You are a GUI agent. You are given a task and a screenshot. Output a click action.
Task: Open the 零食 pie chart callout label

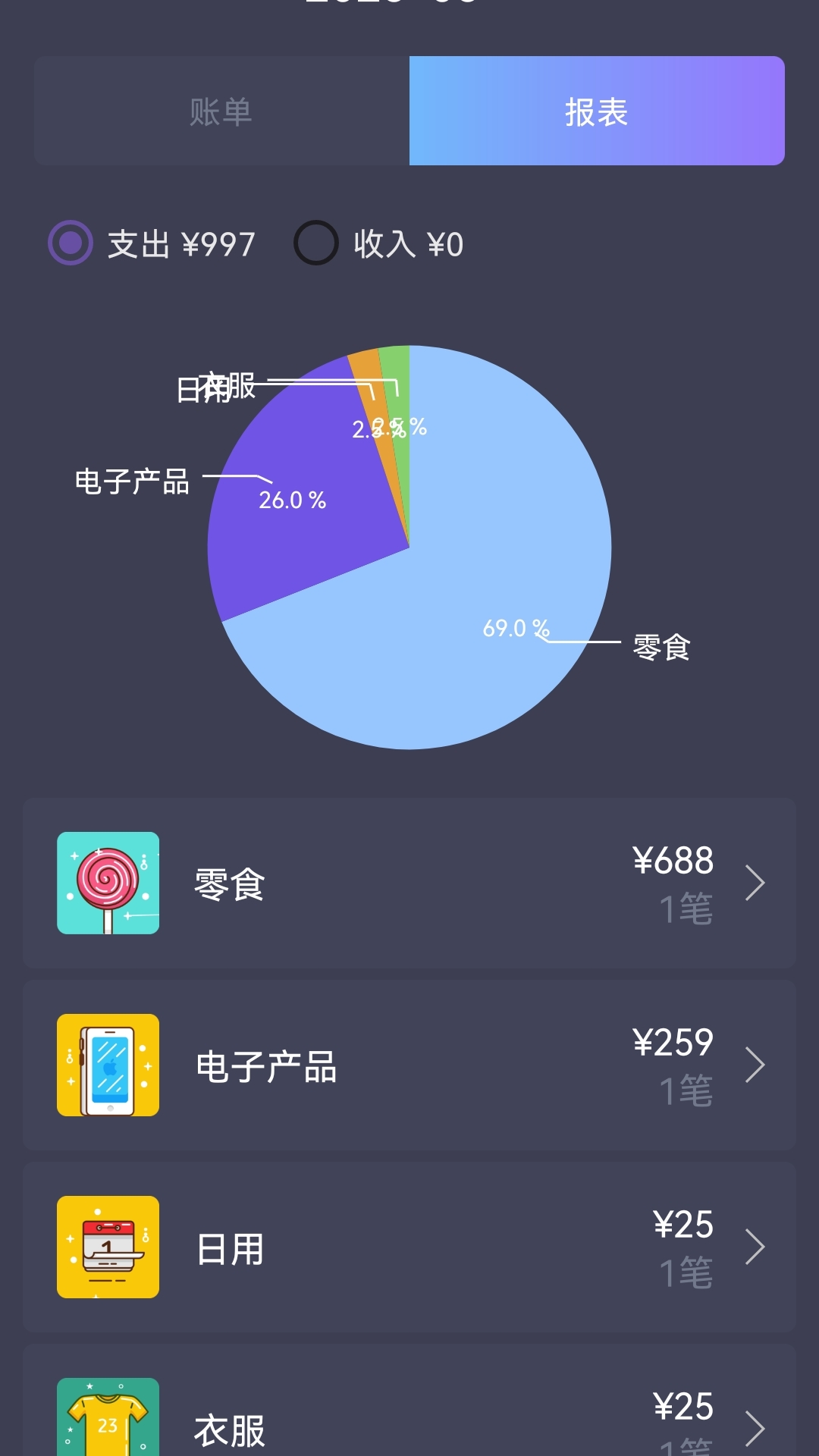(660, 649)
